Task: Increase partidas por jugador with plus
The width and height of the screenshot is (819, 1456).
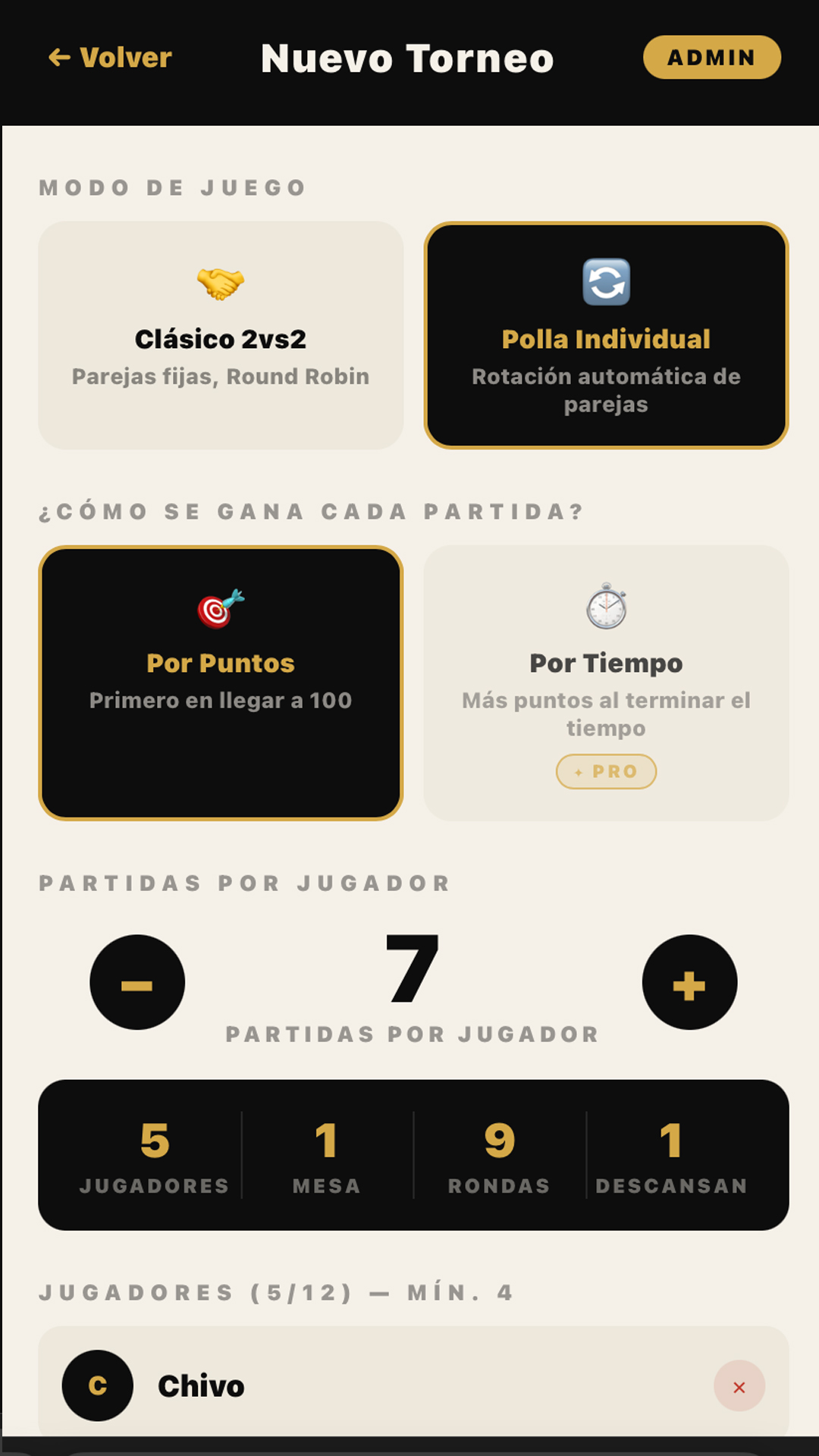Action: click(689, 982)
